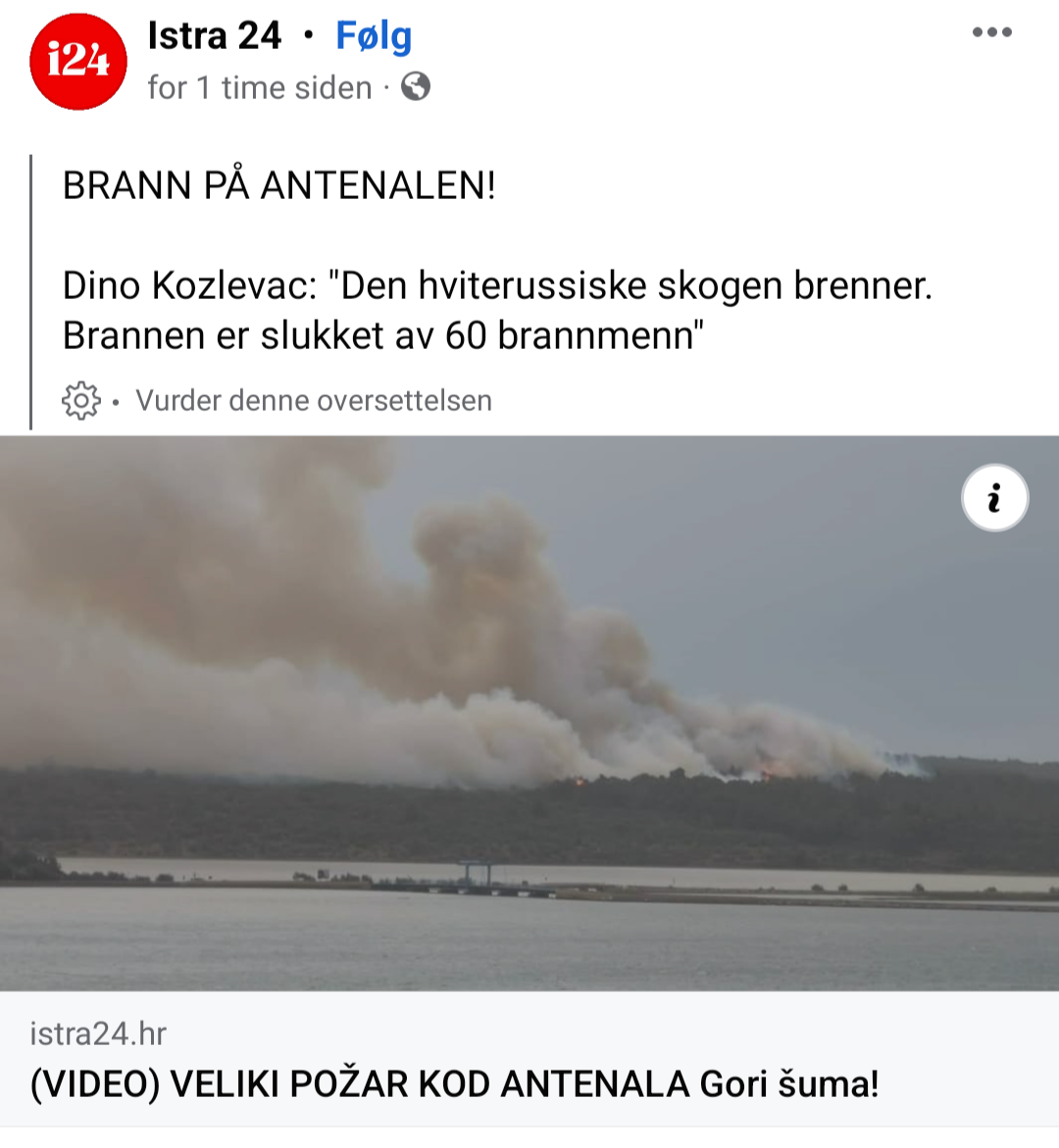Rate this translation
The image size is (1059, 1148).
coord(314,400)
